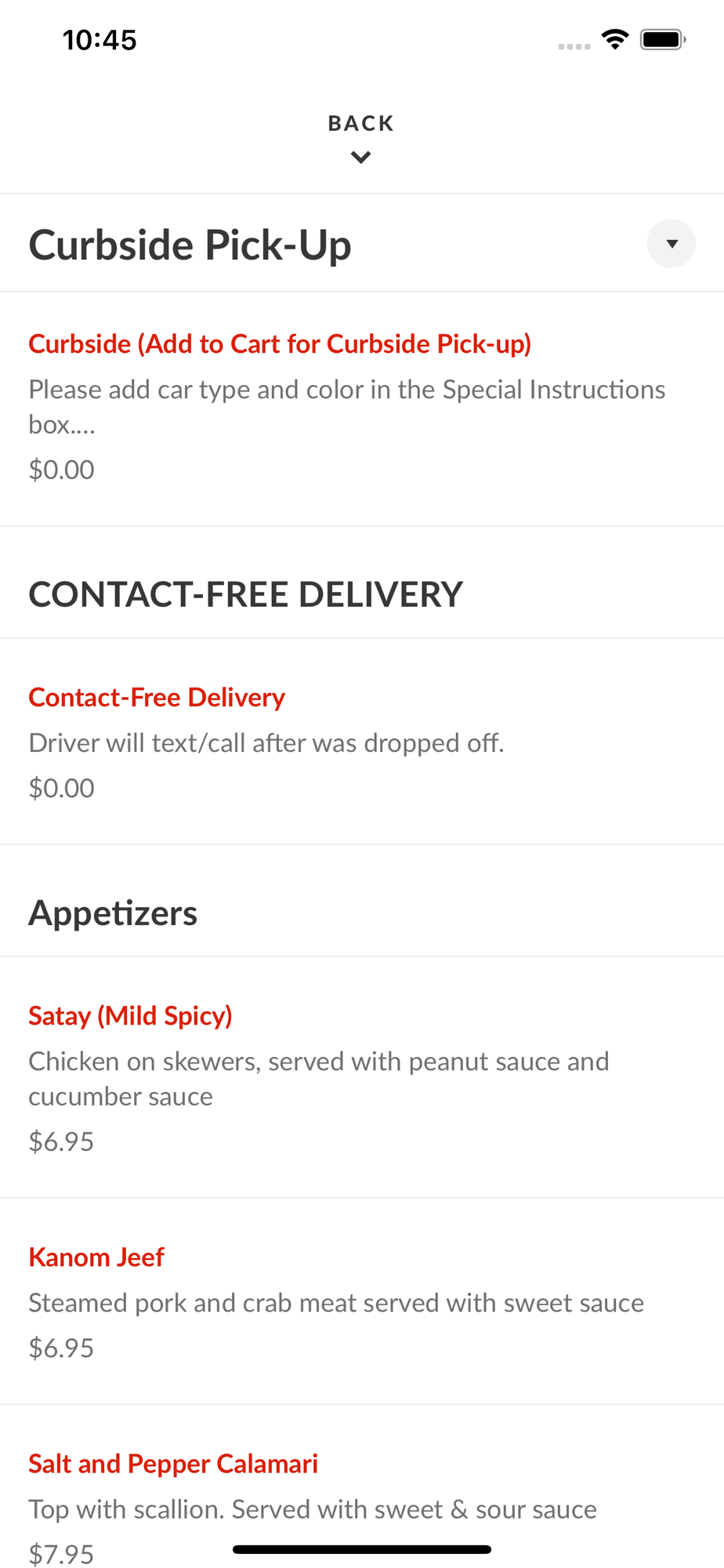Image resolution: width=724 pixels, height=1568 pixels.
Task: Open Salt and Pepper Calamari
Action: [173, 1465]
